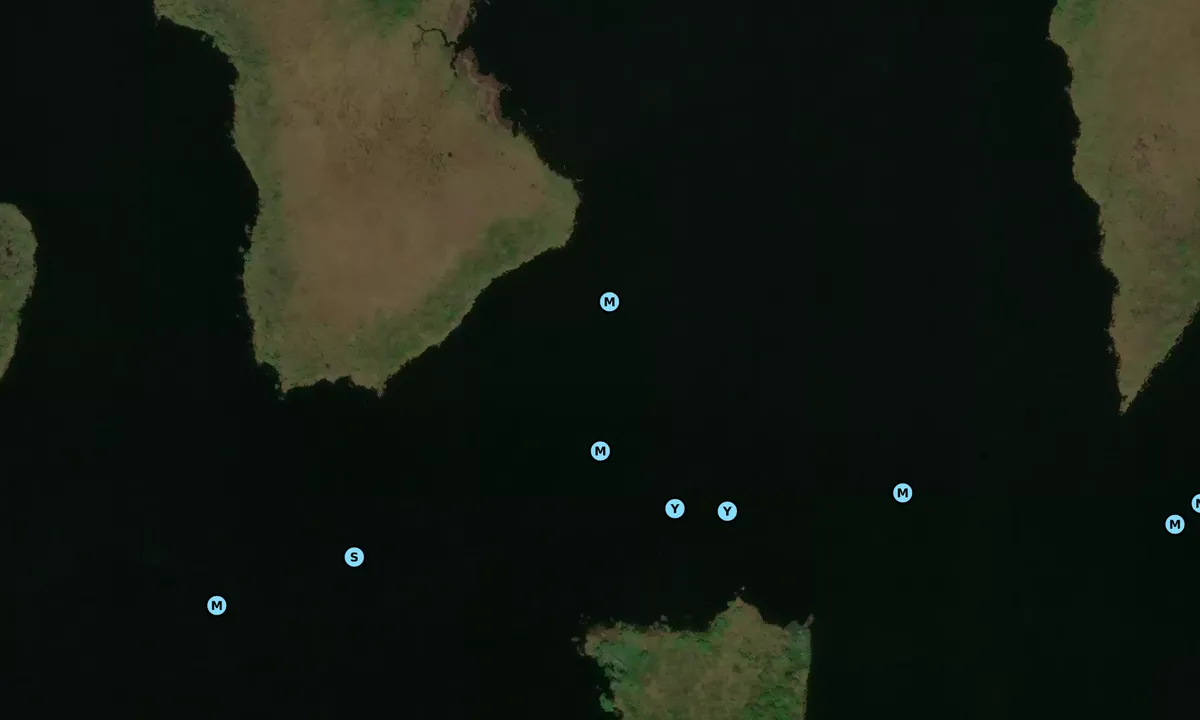
Task: Open the Y marker directly above the southern island
Action: click(x=727, y=511)
